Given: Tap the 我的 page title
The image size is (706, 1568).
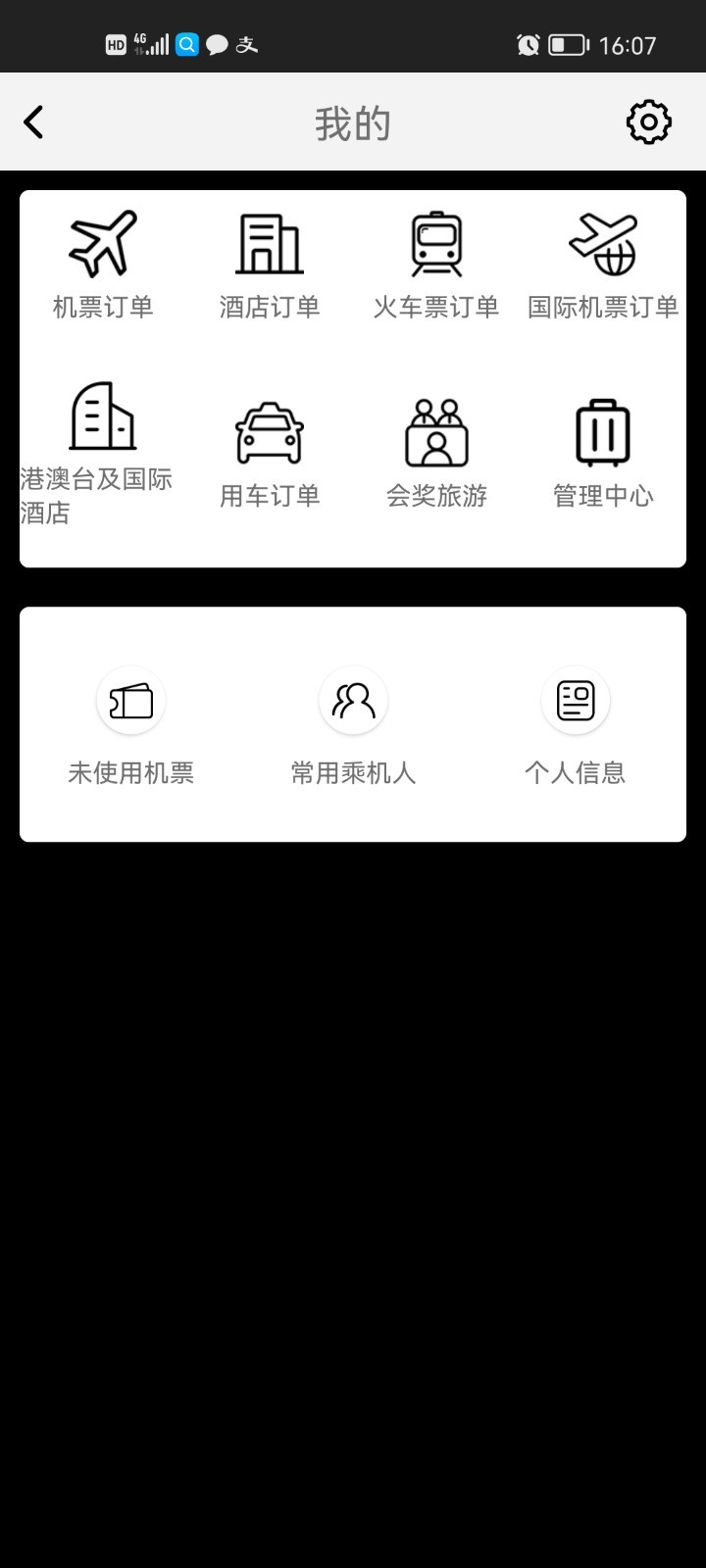Looking at the screenshot, I should 353,122.
